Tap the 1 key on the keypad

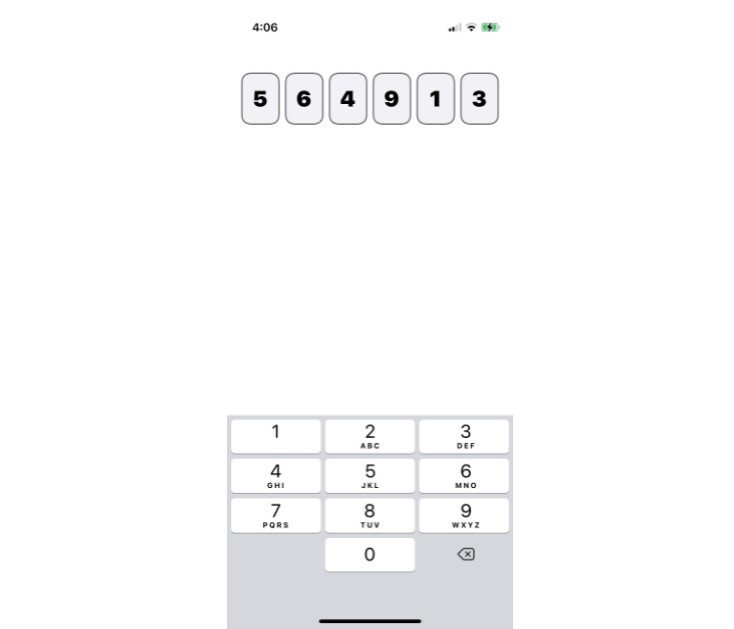point(276,436)
